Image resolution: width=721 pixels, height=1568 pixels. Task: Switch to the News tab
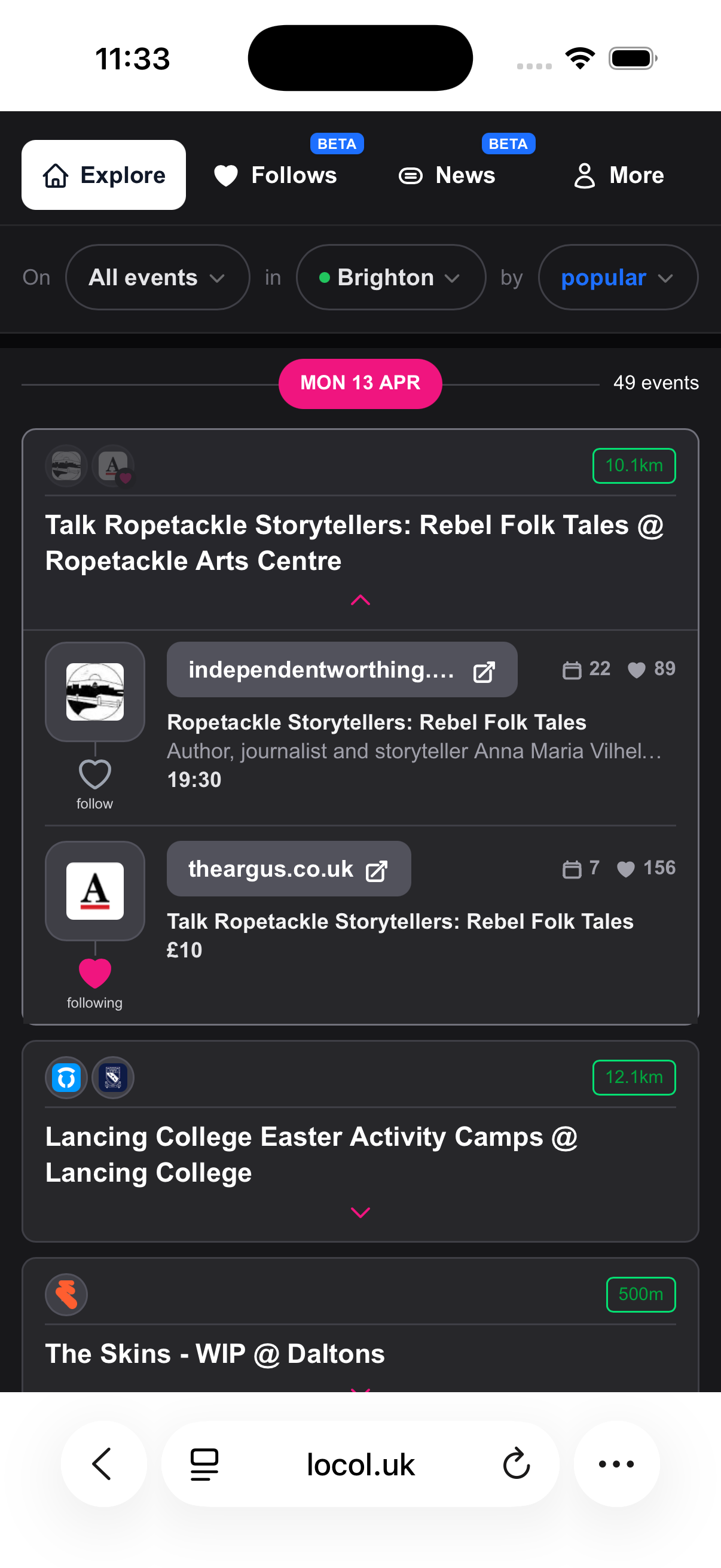click(x=447, y=175)
